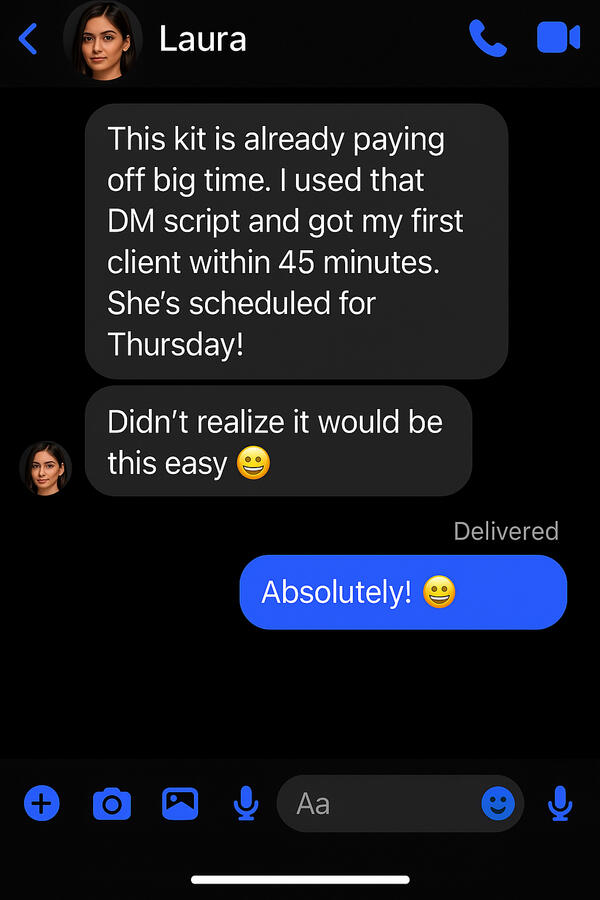Open more options with the plus icon
Image resolution: width=600 pixels, height=900 pixels.
coord(42,802)
